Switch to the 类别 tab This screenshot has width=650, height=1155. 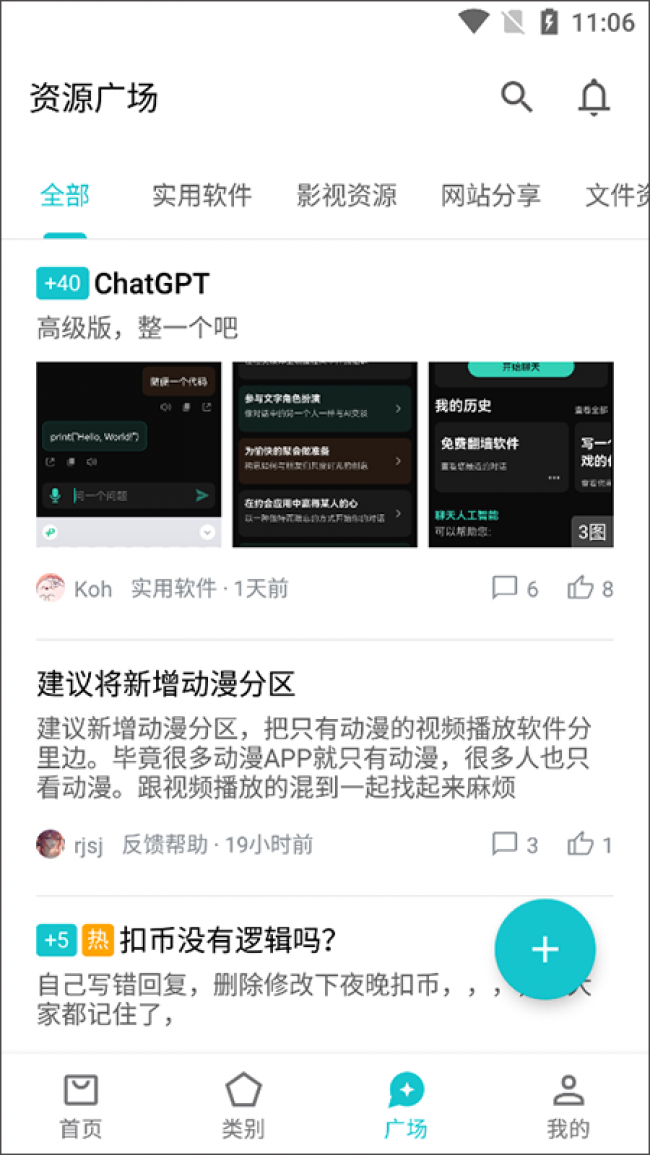(243, 1106)
